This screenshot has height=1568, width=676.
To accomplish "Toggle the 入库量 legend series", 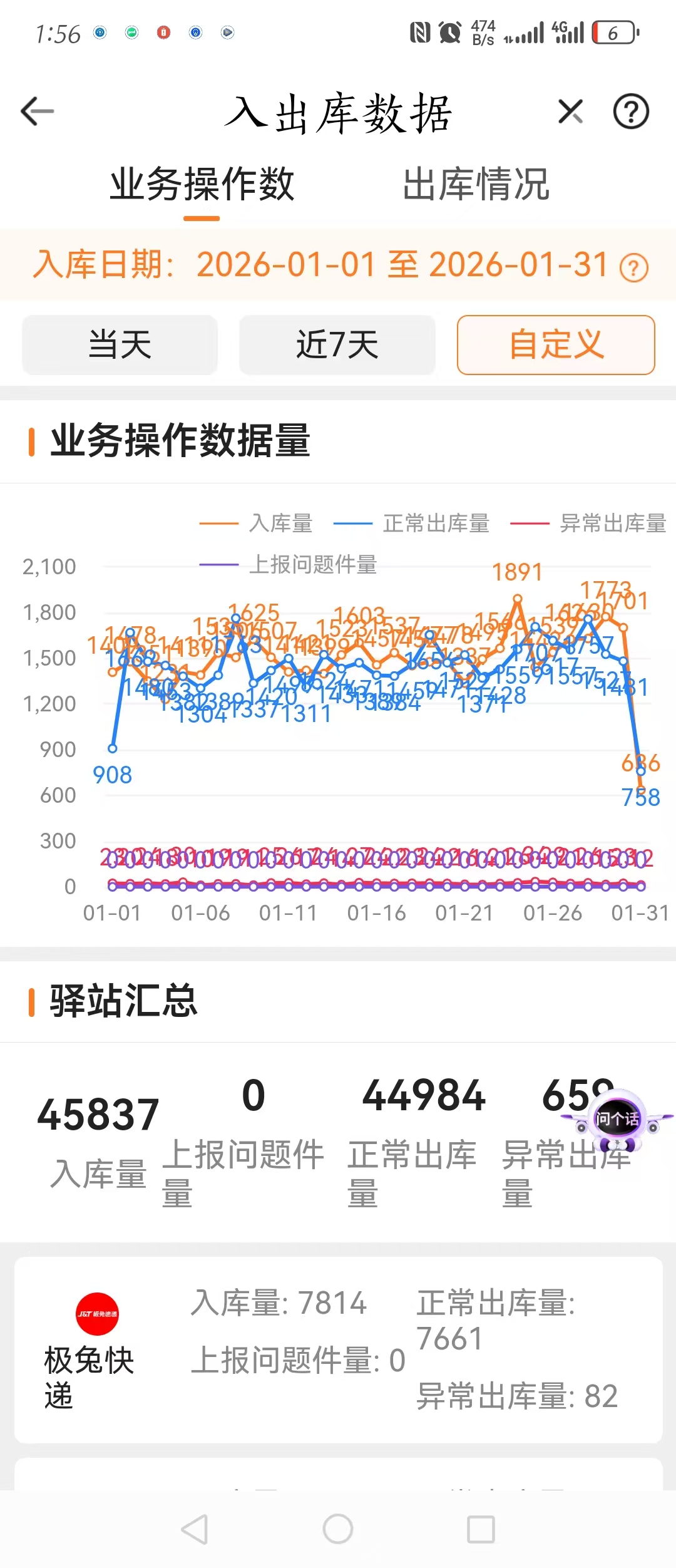I will pyautogui.click(x=257, y=524).
